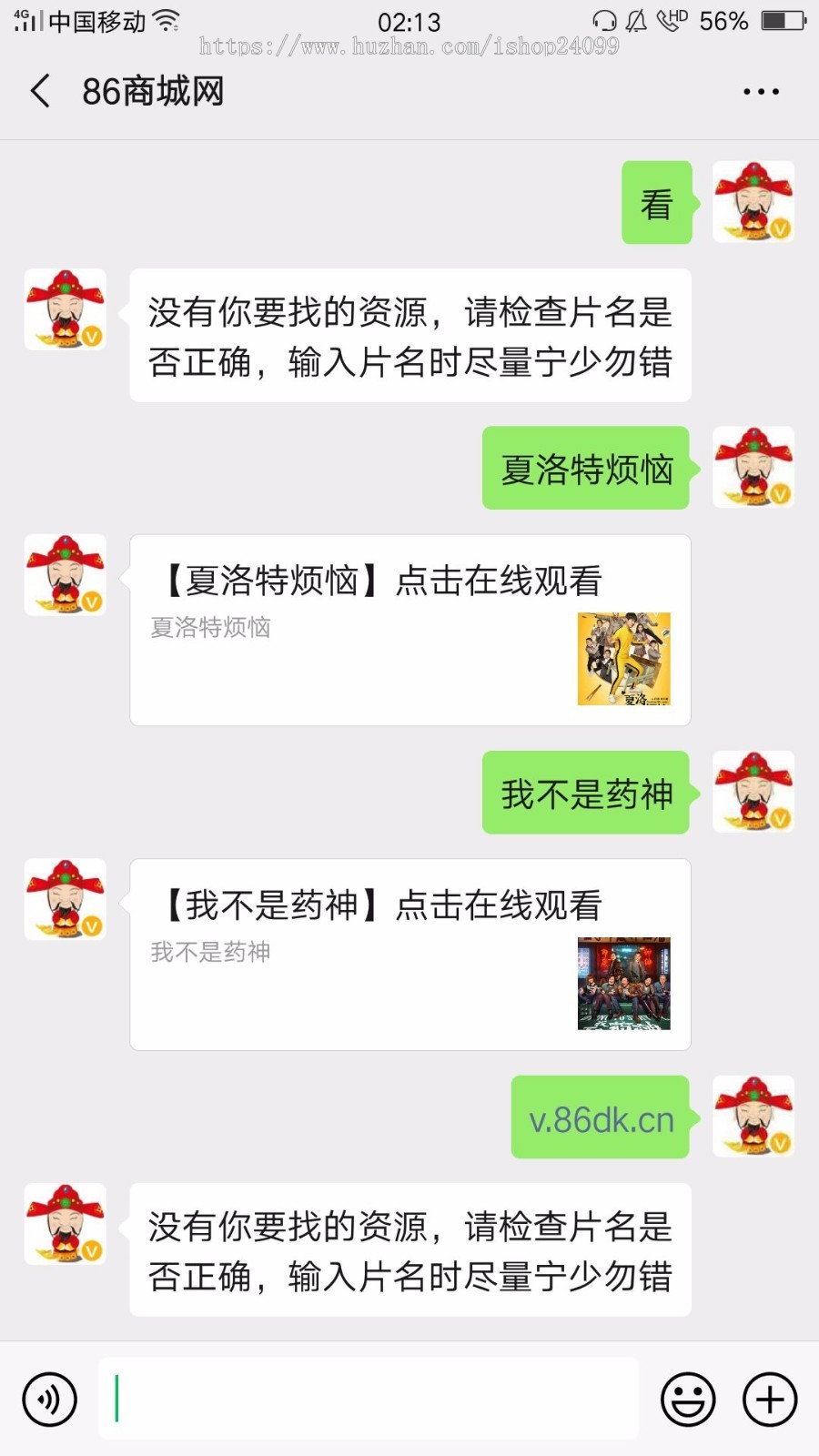Screen dimensions: 819x1456
Task: Open the three-dot chat settings menu
Action: [x=760, y=91]
